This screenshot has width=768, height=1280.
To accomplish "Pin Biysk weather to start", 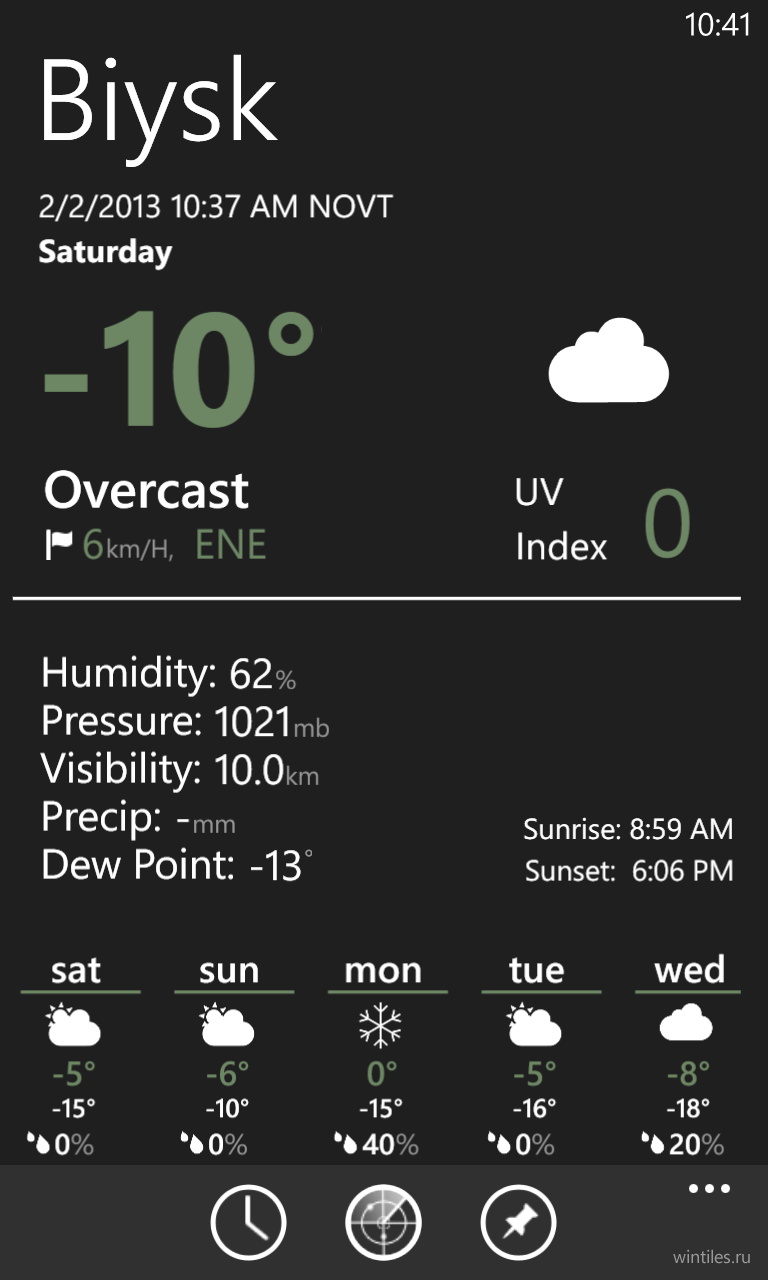I will click(519, 1222).
